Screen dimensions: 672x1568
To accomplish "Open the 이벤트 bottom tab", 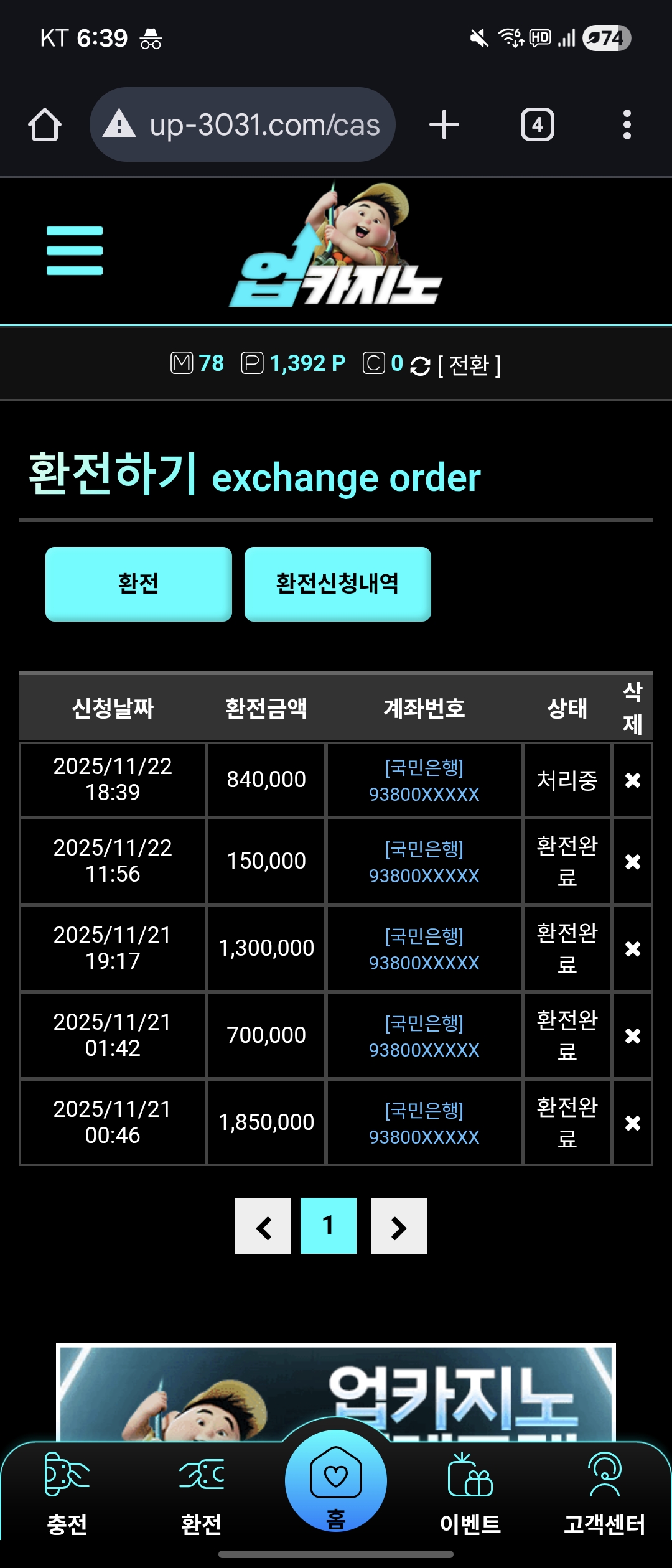I will pyautogui.click(x=470, y=1493).
